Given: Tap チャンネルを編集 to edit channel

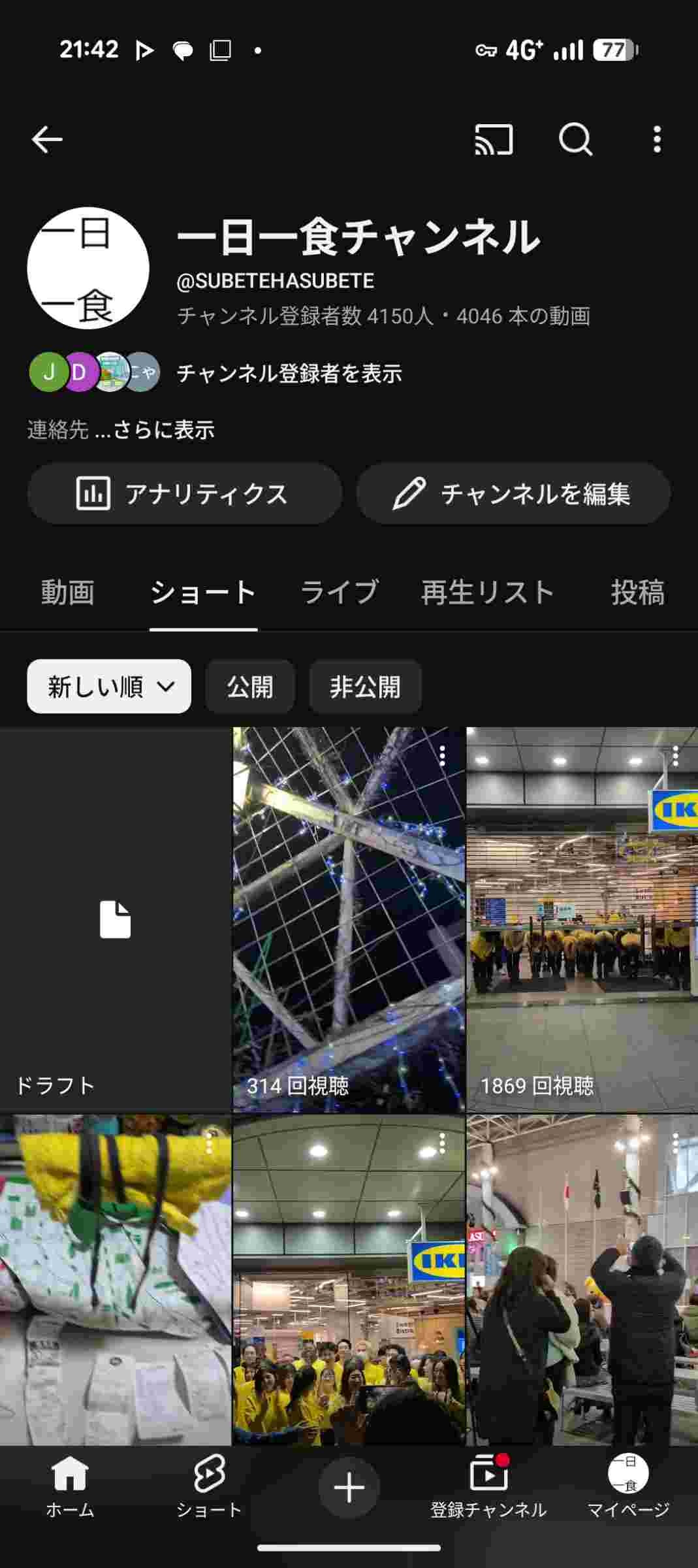Looking at the screenshot, I should pyautogui.click(x=513, y=494).
